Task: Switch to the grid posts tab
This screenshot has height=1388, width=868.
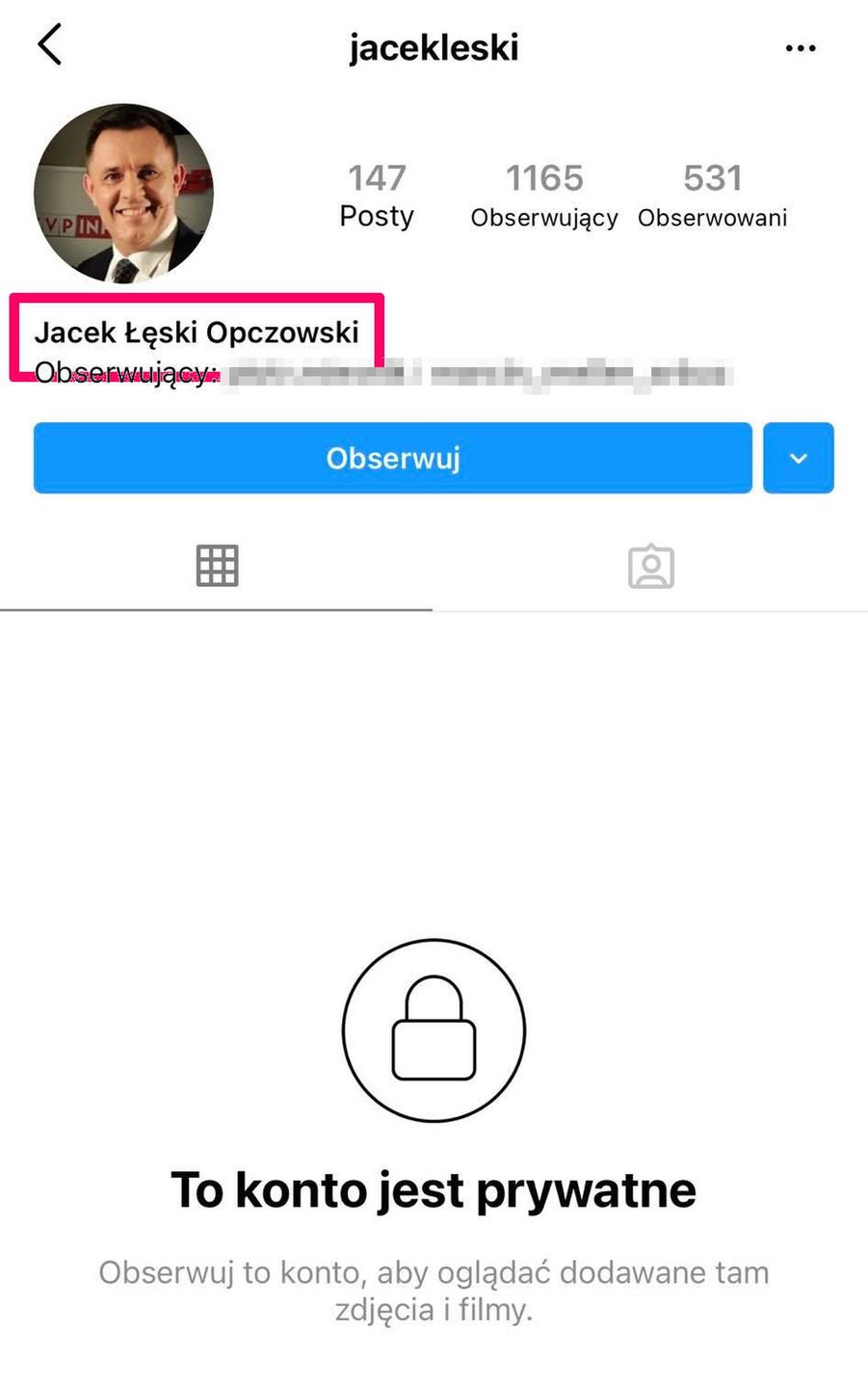Action: pos(217,566)
